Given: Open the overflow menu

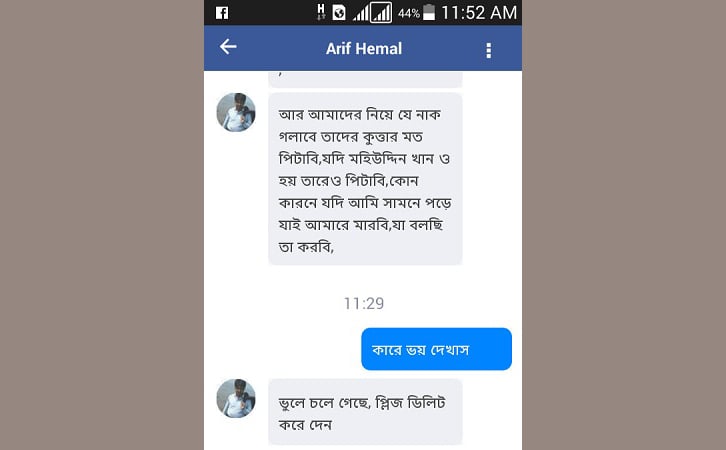Looking at the screenshot, I should pyautogui.click(x=488, y=50).
